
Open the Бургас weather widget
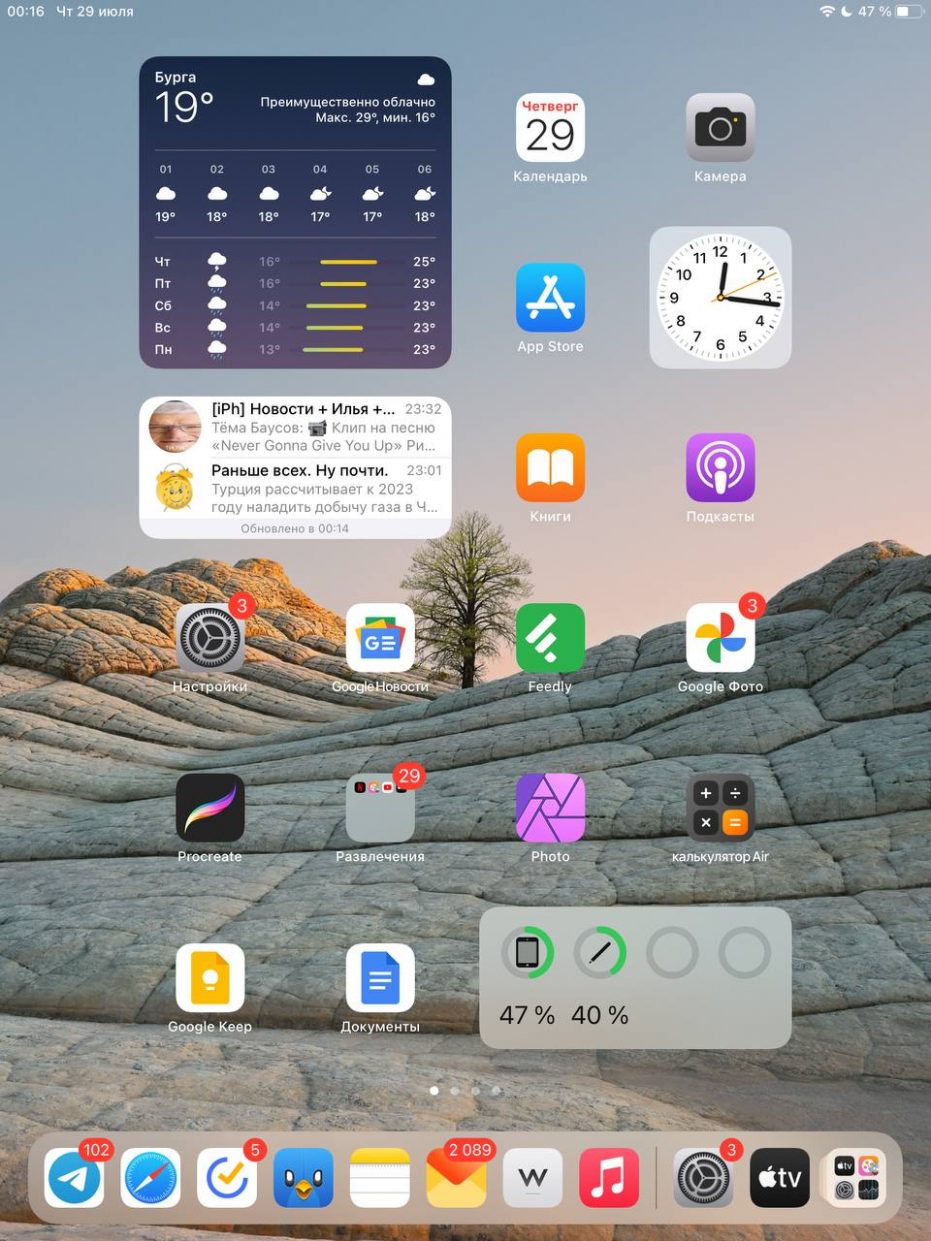[x=295, y=212]
